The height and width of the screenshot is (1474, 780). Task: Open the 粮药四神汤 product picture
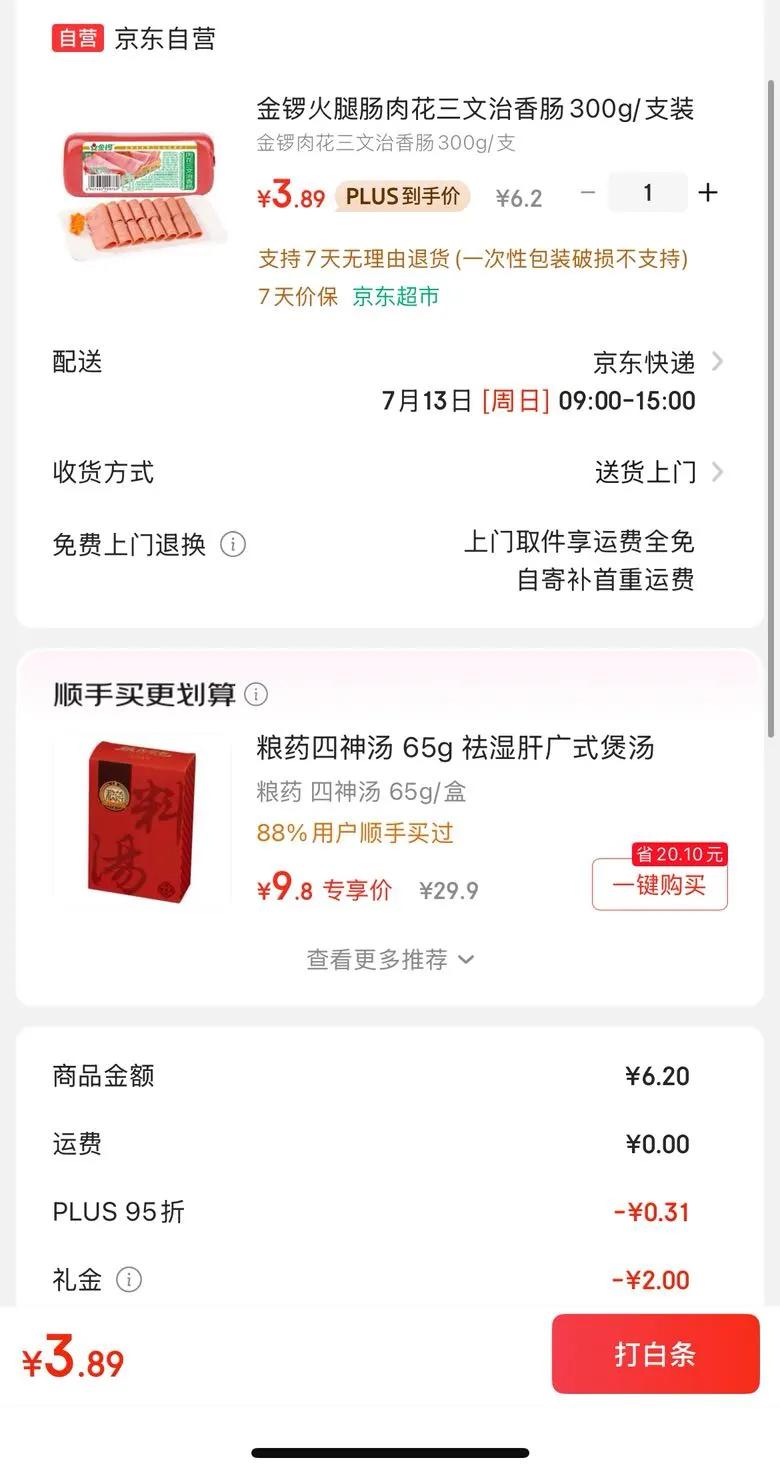[141, 821]
